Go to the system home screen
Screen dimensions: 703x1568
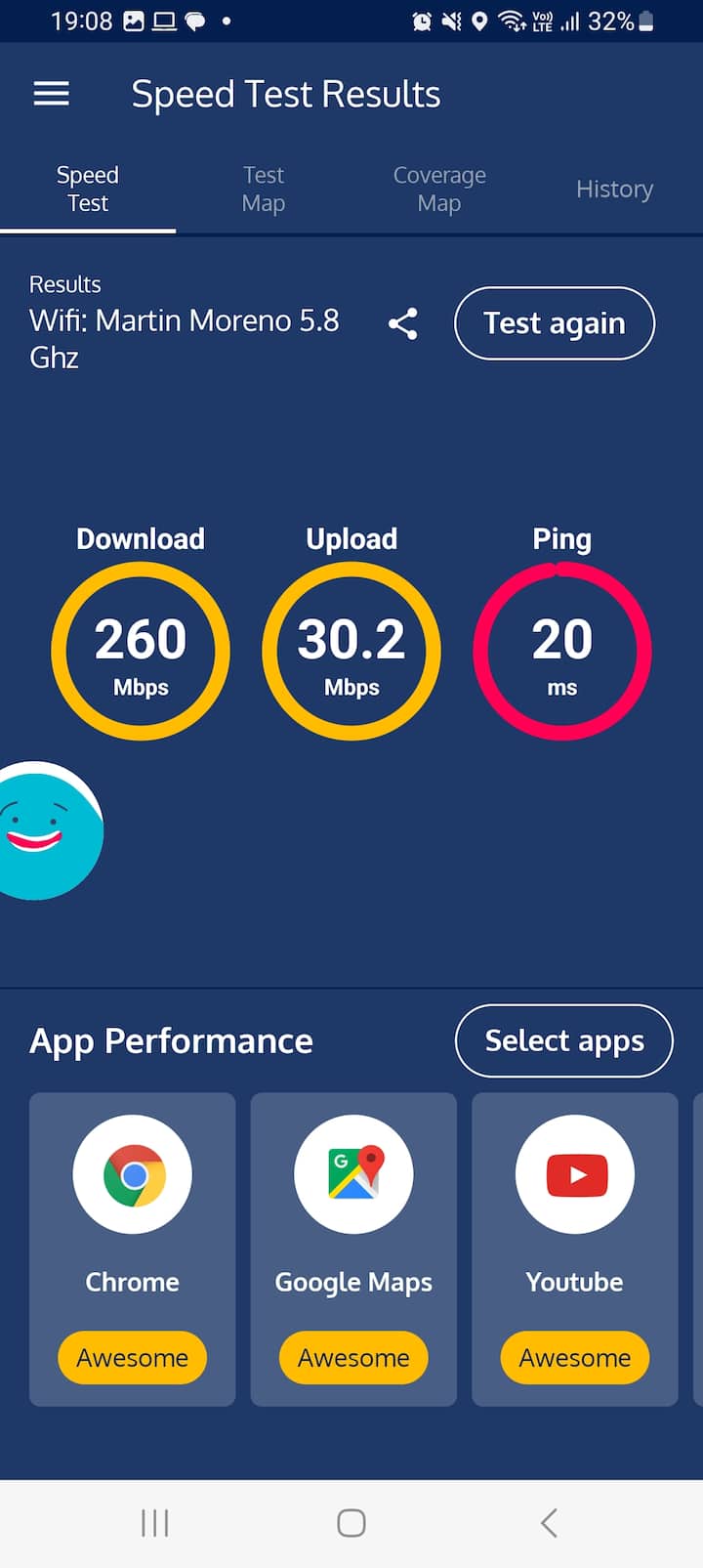(x=351, y=1522)
